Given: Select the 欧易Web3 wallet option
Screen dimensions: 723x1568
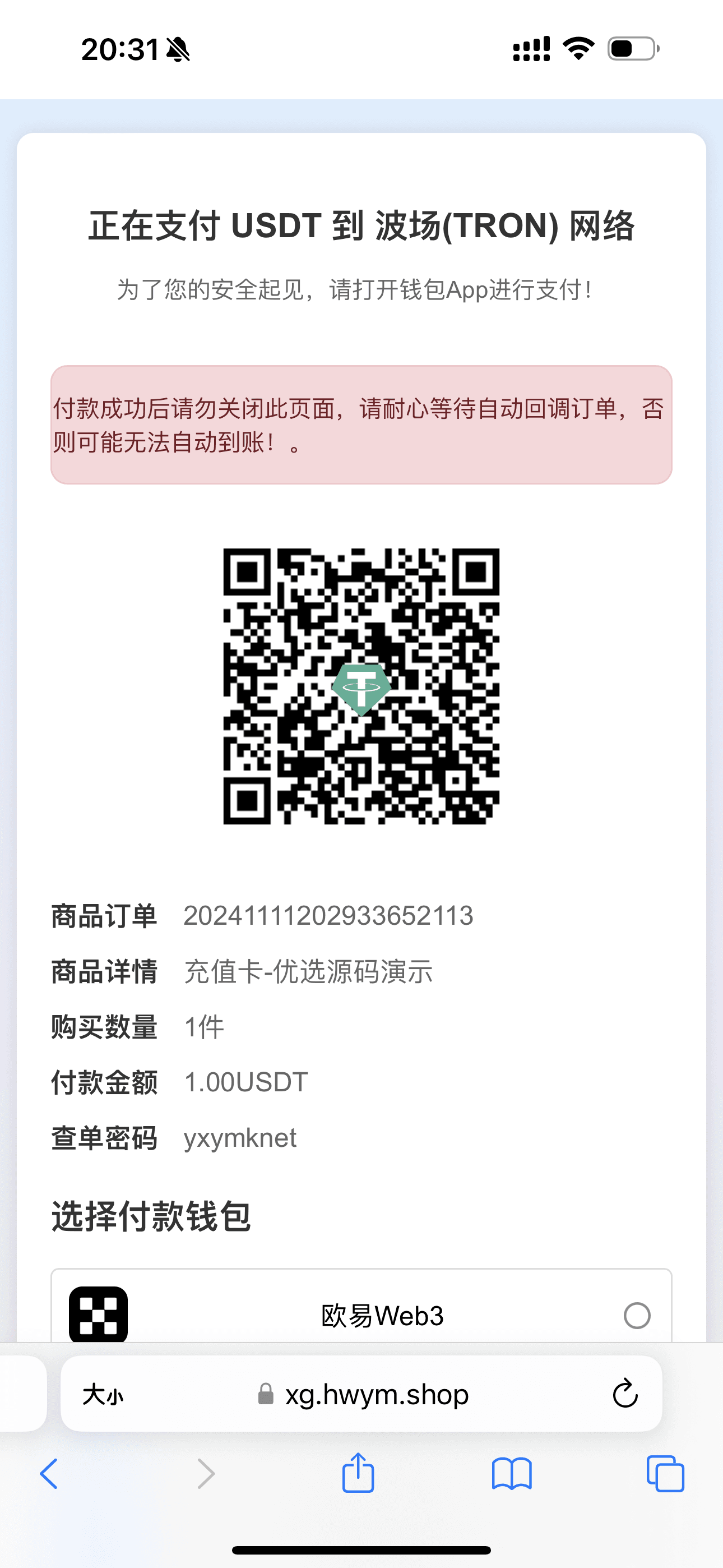Looking at the screenshot, I should [637, 1316].
